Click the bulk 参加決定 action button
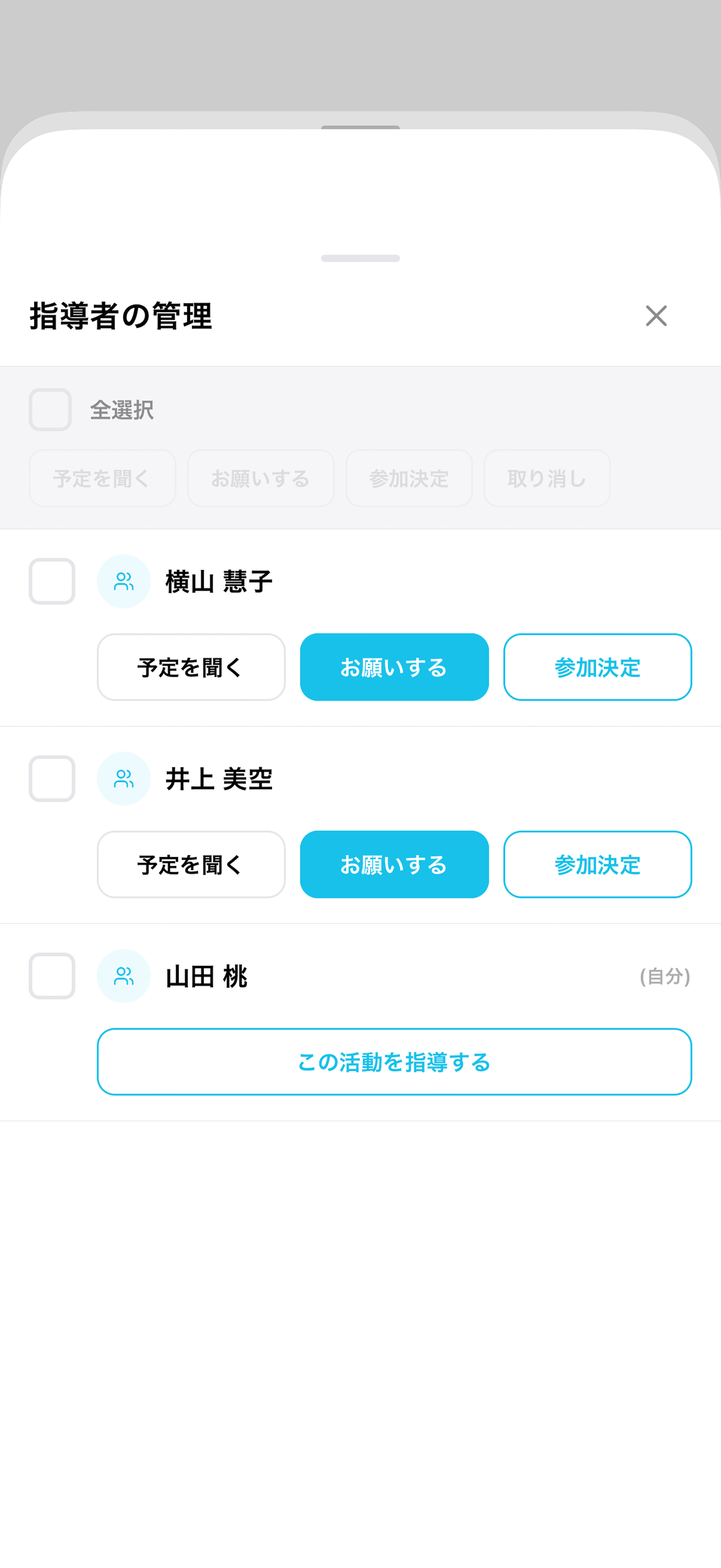 point(408,478)
